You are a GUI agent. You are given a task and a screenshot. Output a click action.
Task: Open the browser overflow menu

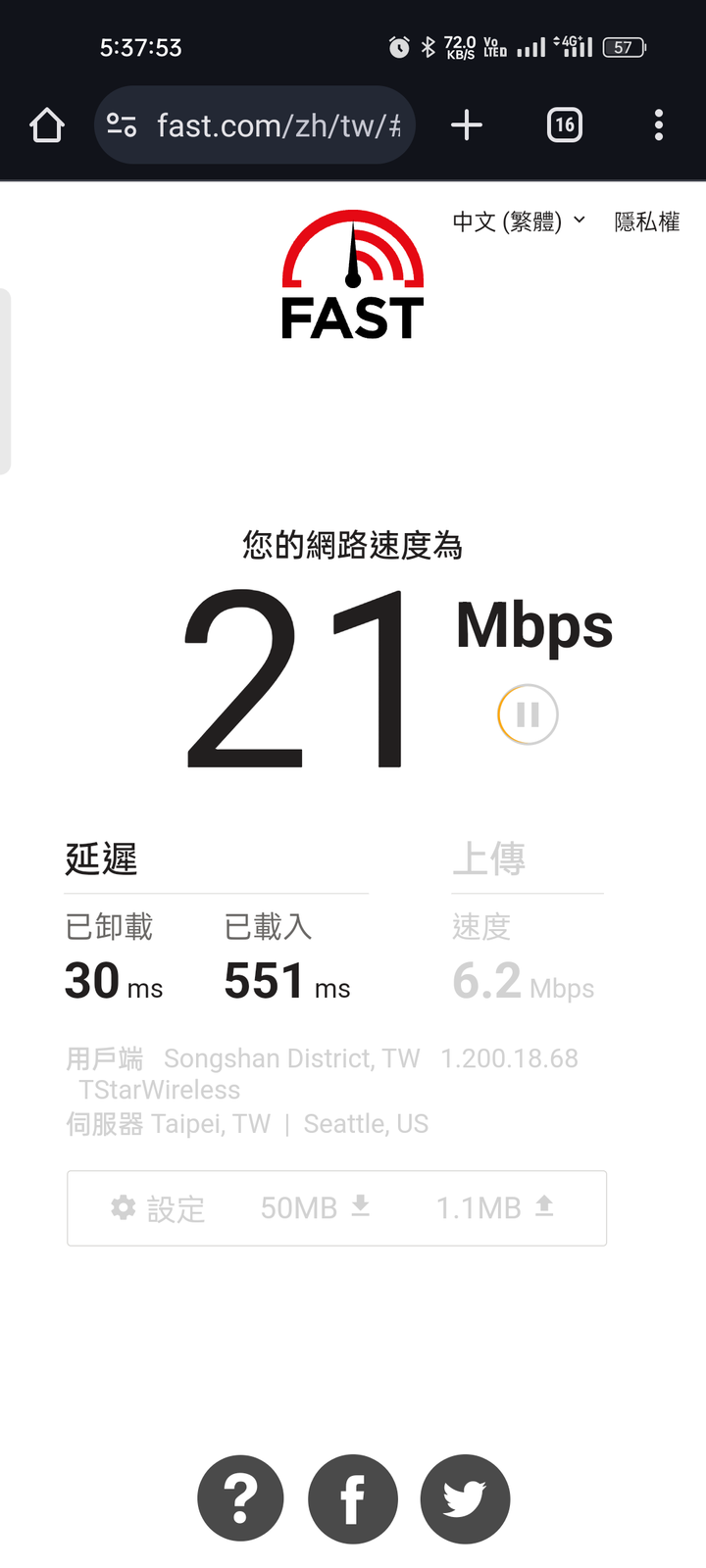click(x=659, y=125)
